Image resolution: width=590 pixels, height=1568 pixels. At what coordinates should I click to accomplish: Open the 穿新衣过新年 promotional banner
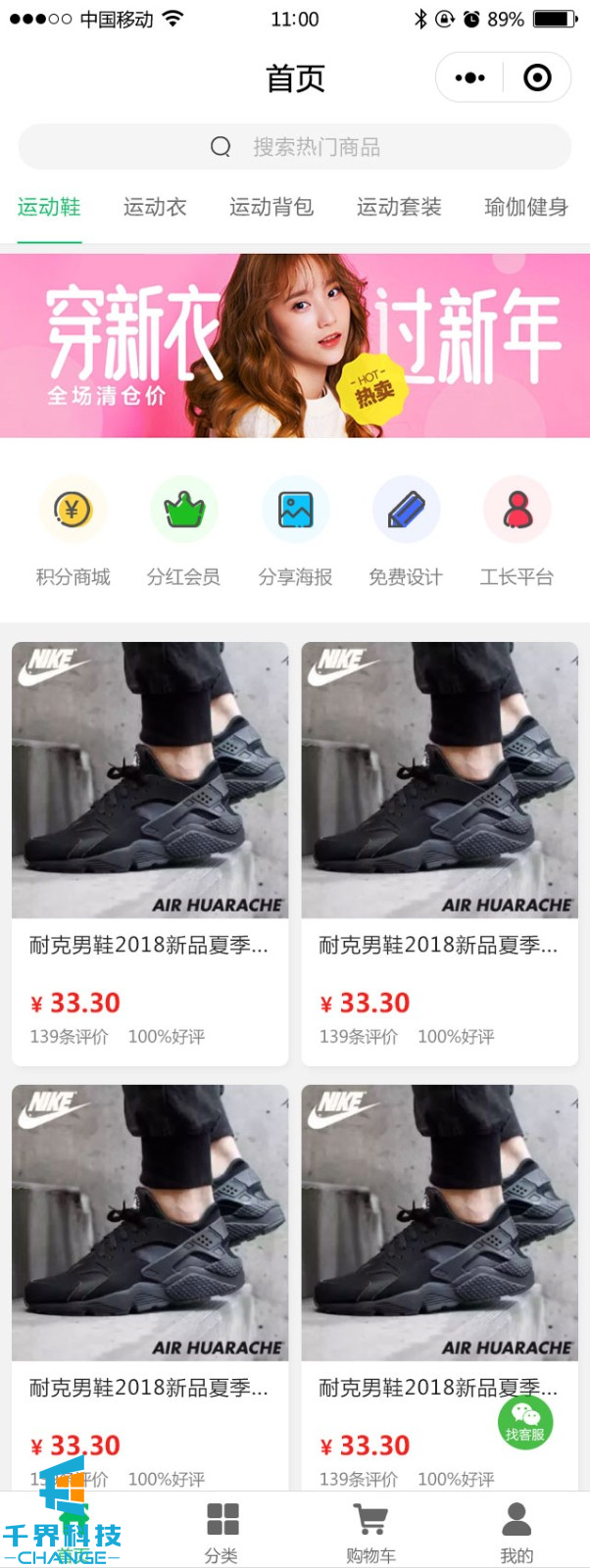coord(295,346)
